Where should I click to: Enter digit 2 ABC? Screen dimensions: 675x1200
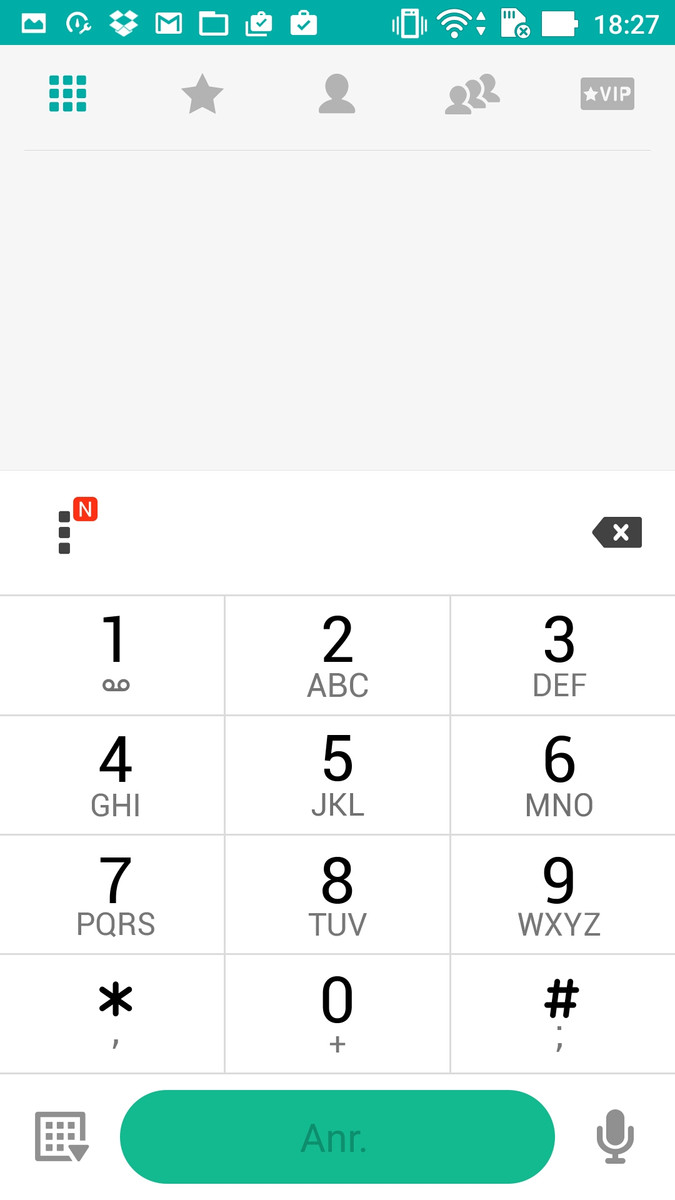338,656
